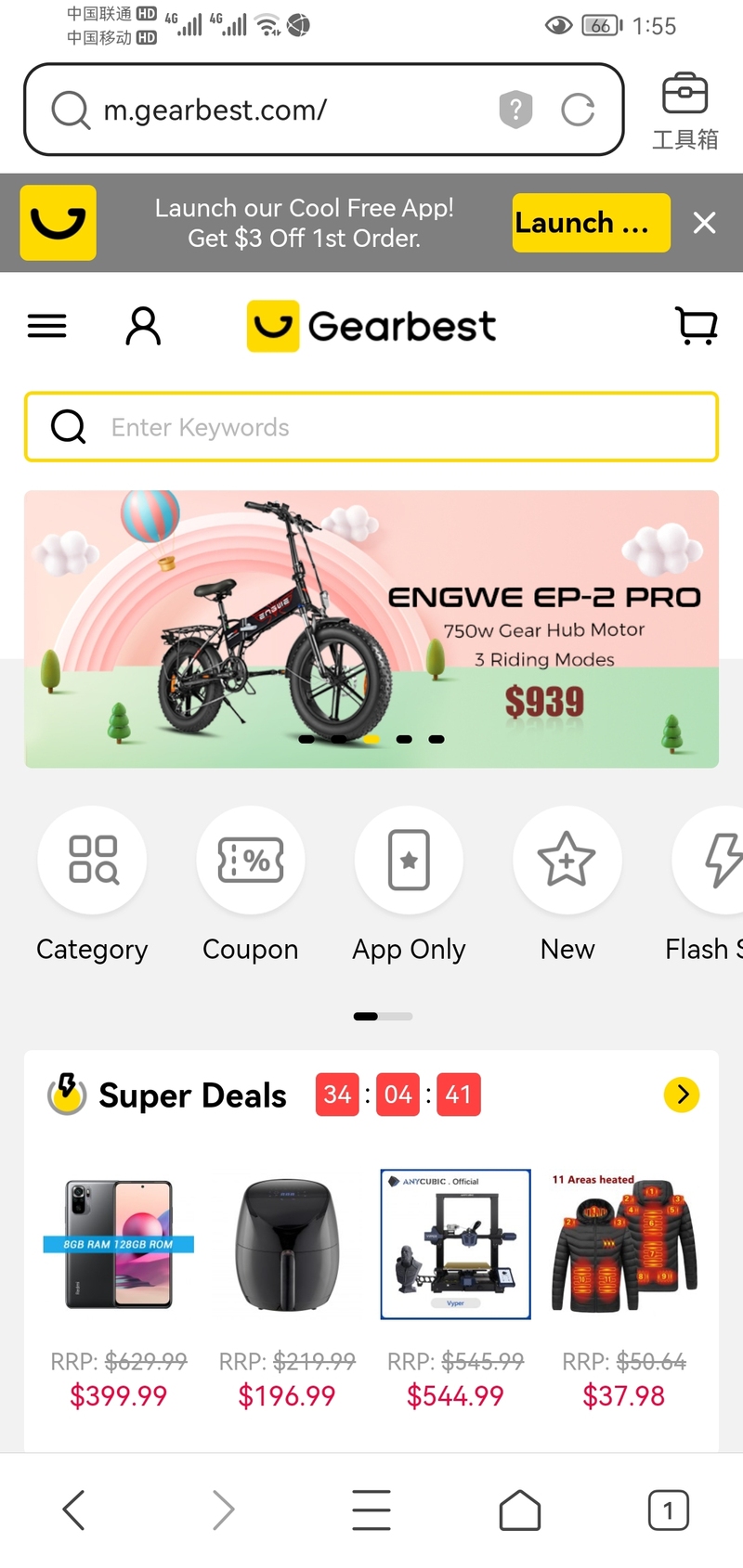Open the Coupon shortcut
The image size is (743, 1568).
(251, 861)
